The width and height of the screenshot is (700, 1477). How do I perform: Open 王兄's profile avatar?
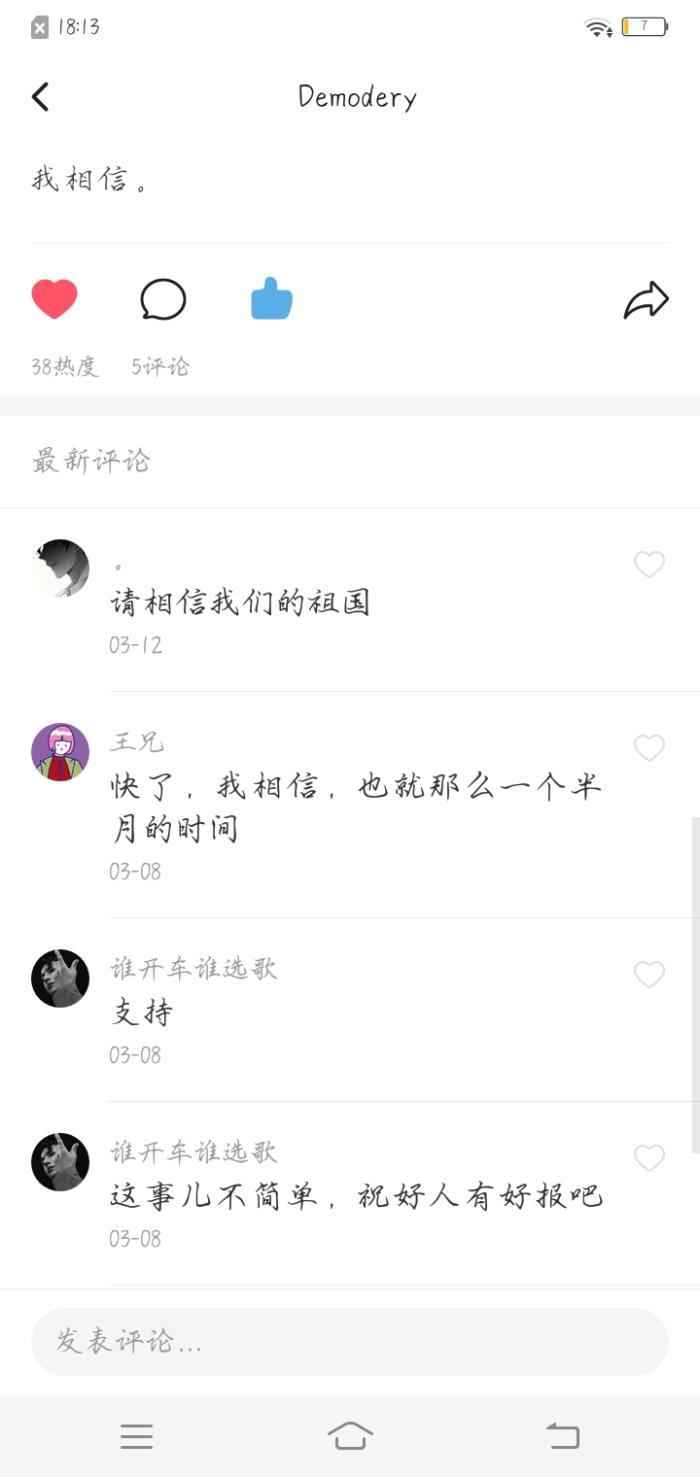tap(60, 752)
